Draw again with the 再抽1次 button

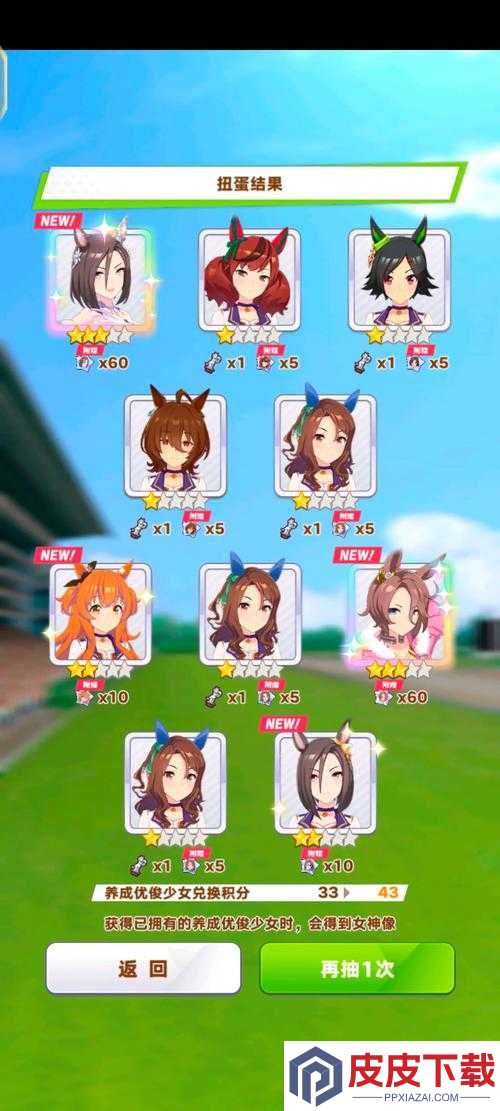click(x=357, y=968)
